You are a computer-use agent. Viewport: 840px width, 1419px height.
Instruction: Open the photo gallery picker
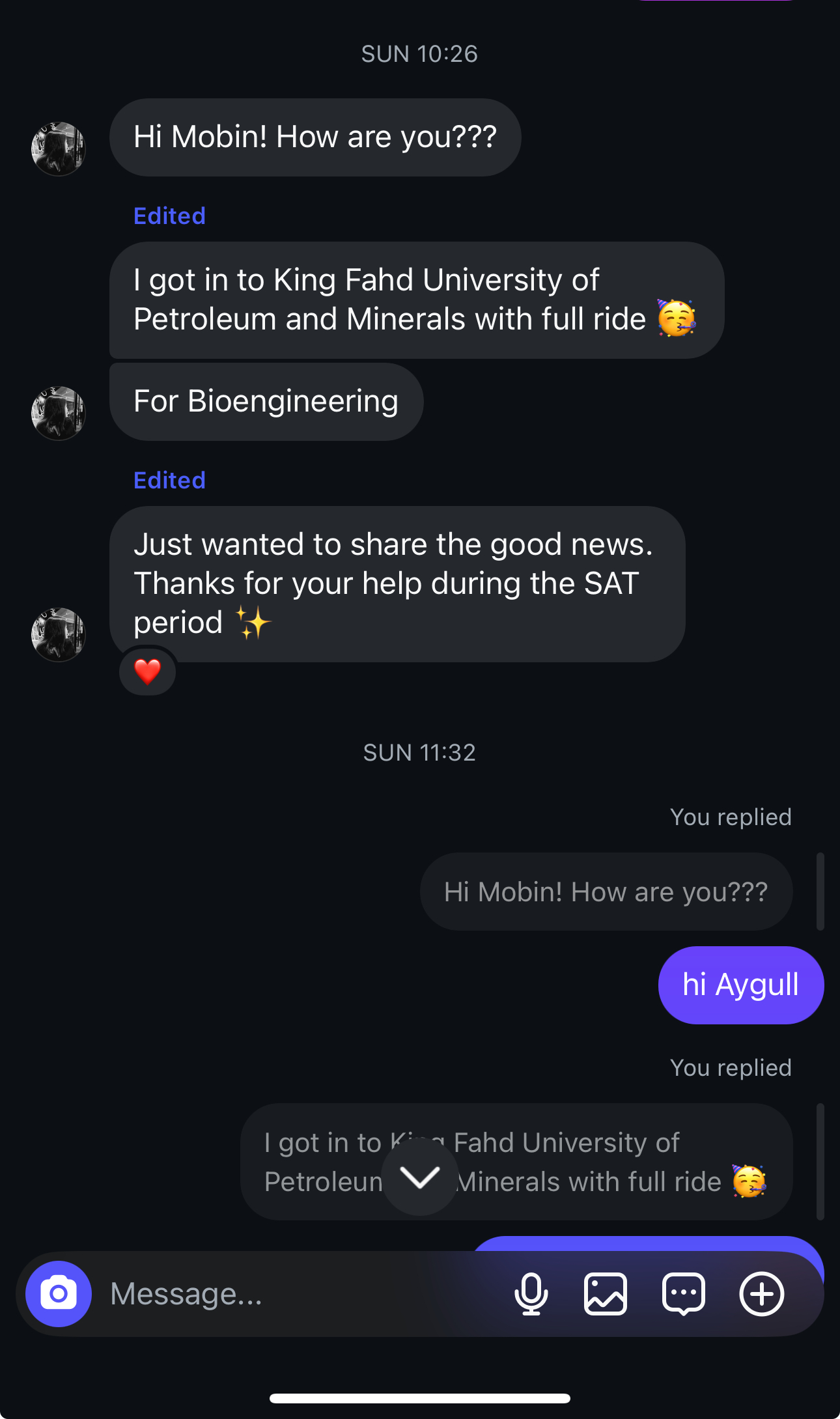point(606,1293)
